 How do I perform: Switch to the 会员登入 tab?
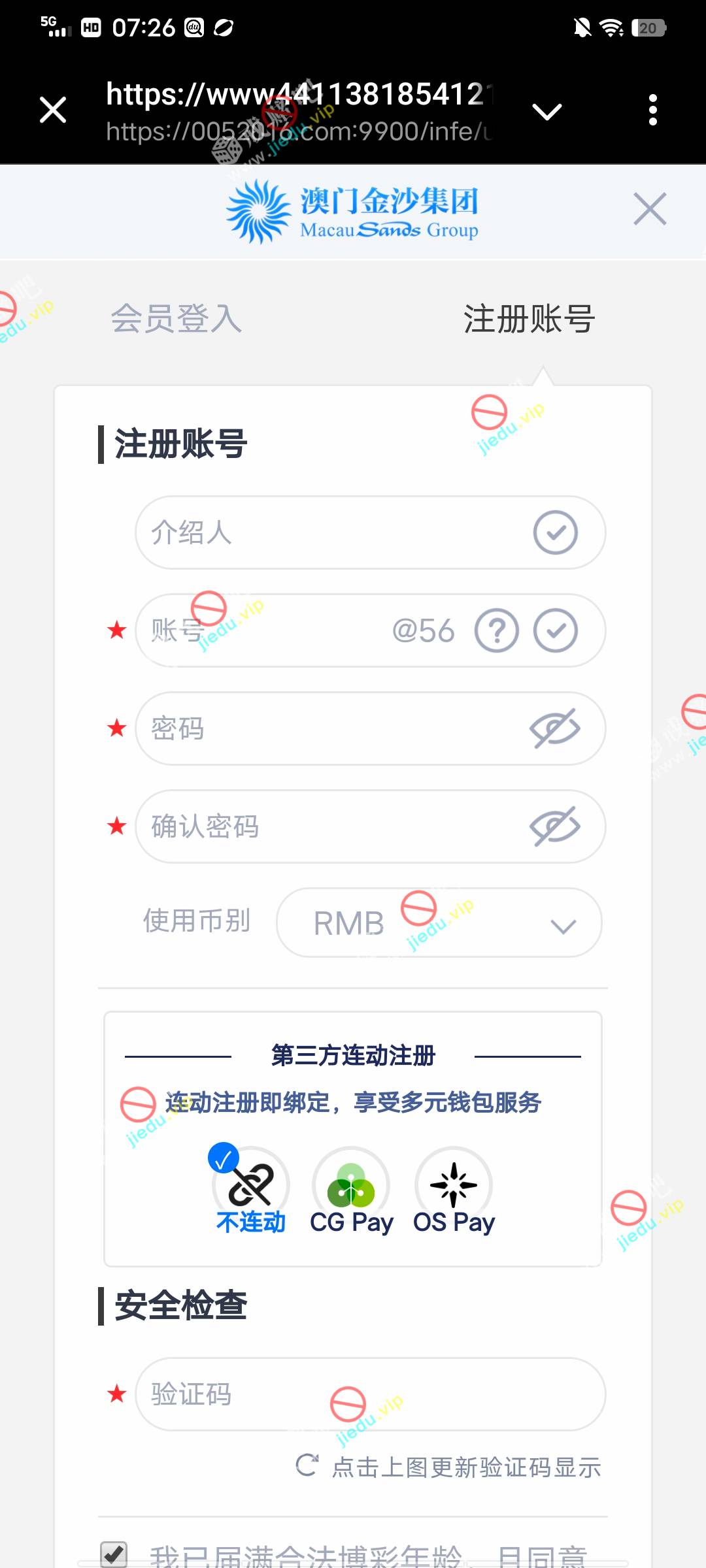click(176, 319)
